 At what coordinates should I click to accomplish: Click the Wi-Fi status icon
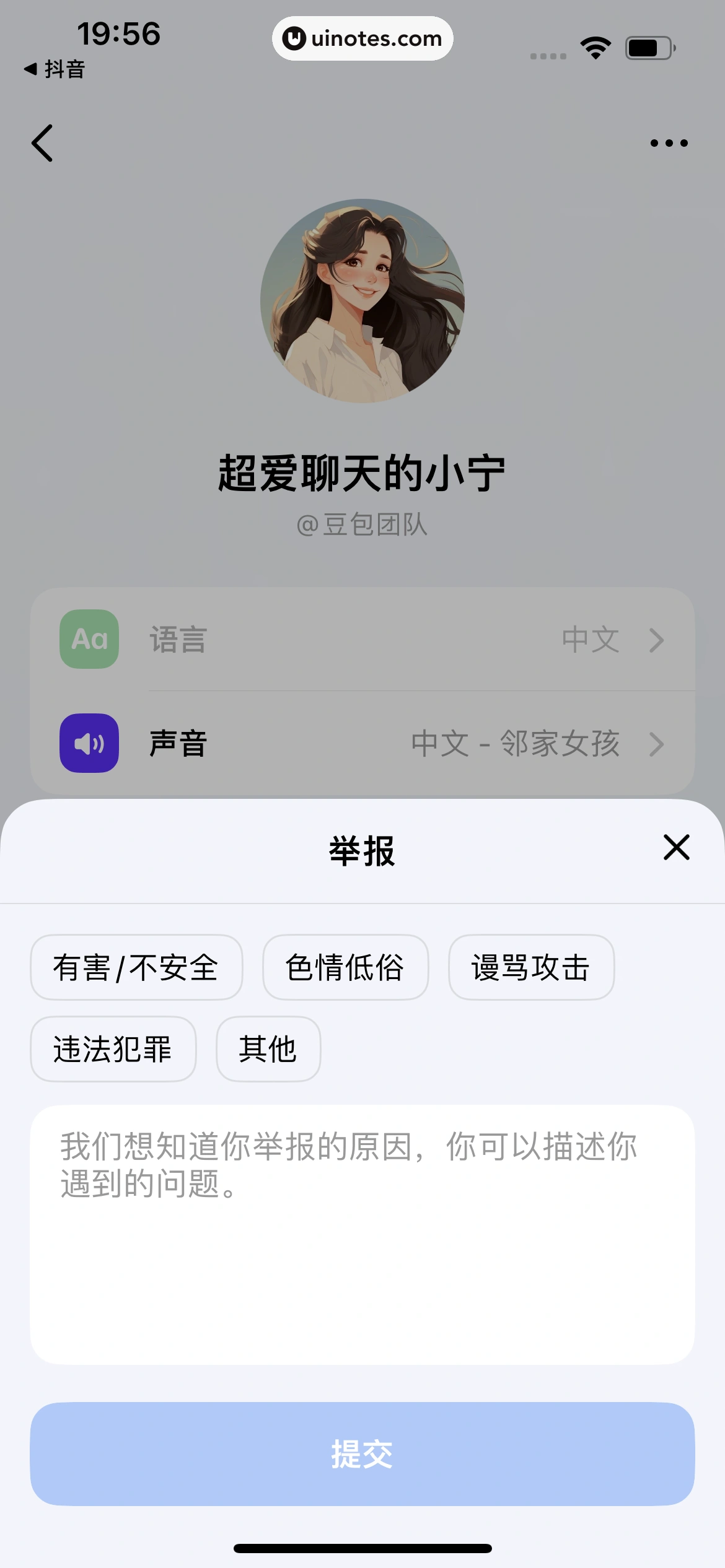(596, 46)
